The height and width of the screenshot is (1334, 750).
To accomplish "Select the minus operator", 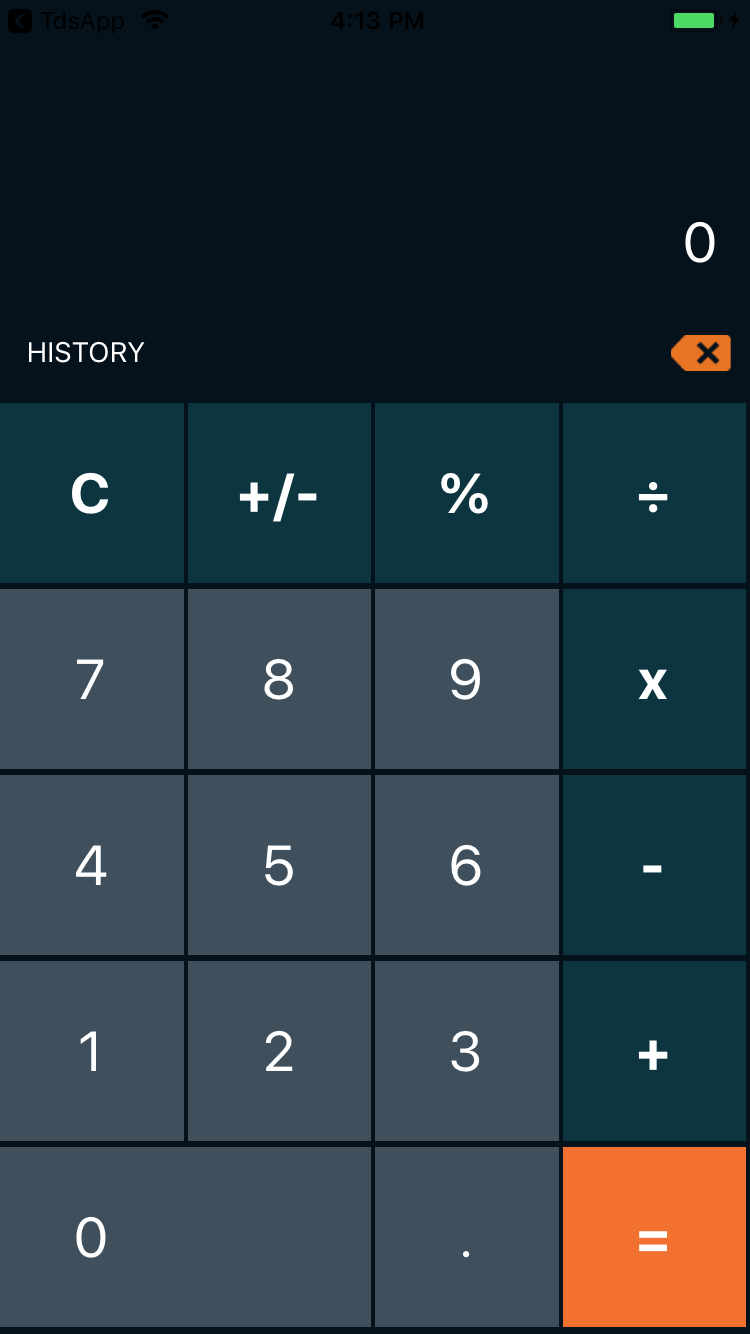I will pyautogui.click(x=654, y=865).
